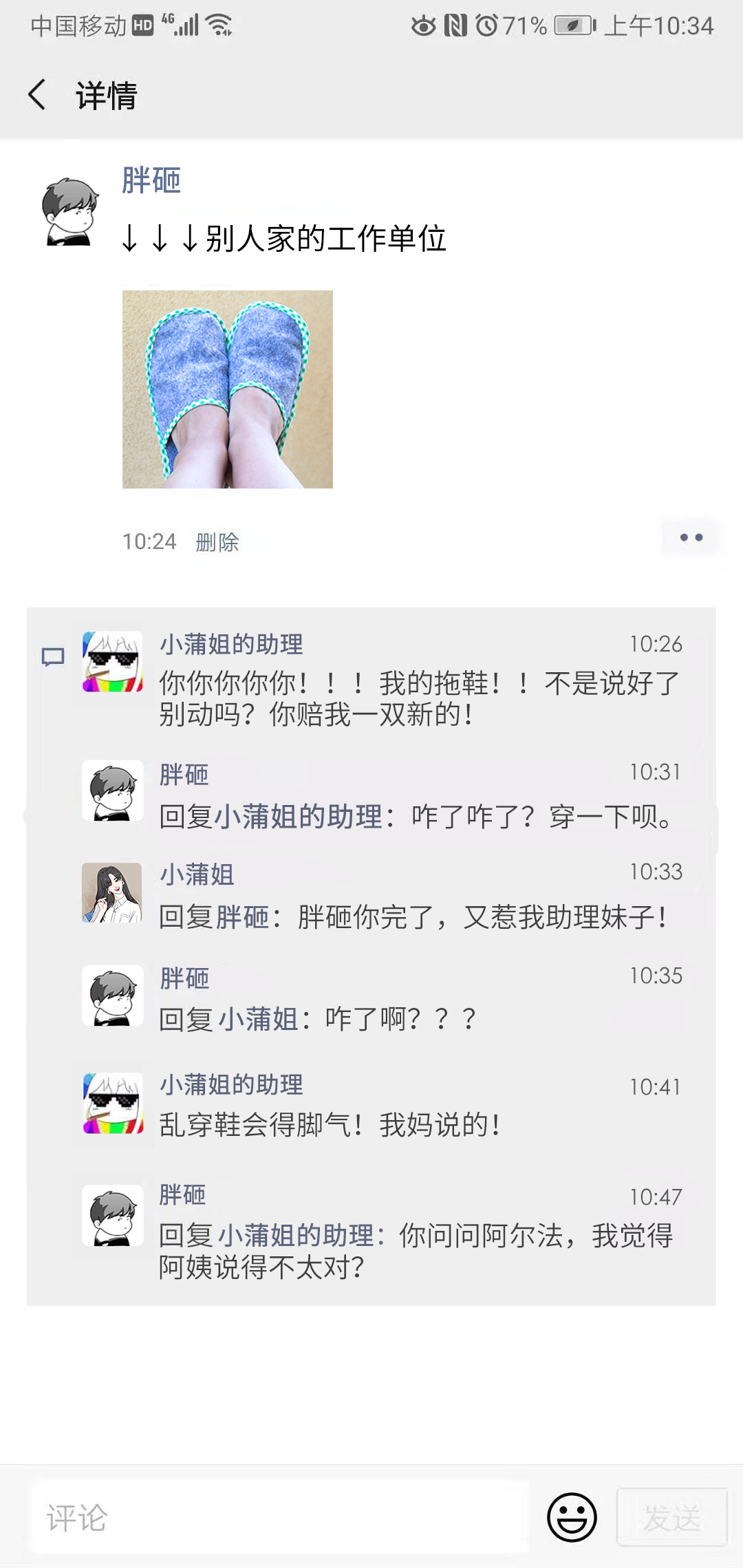Screen dimensions: 743x1568
Task: Open 小蒲姐's avatar in comments
Action: [x=112, y=892]
